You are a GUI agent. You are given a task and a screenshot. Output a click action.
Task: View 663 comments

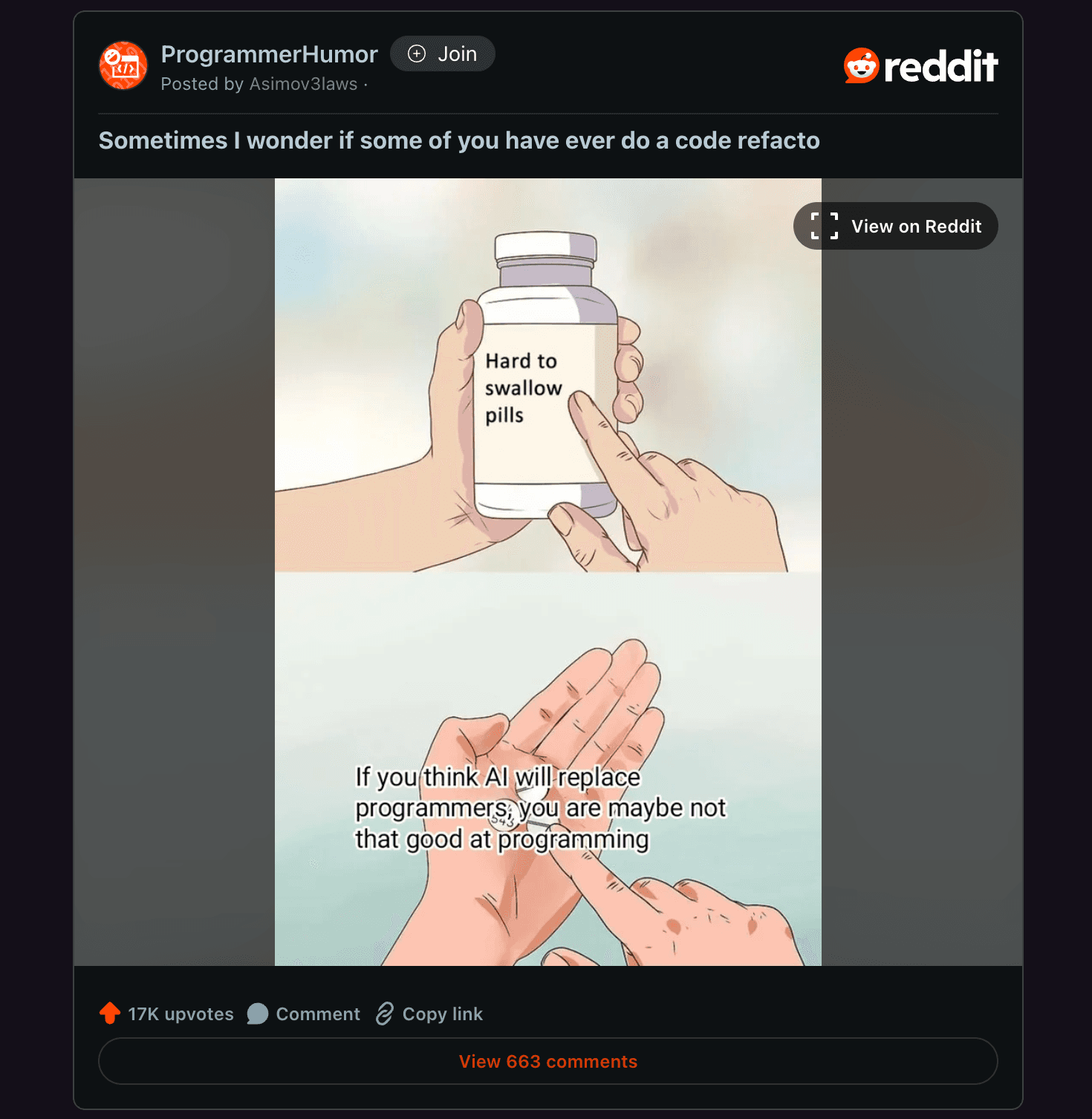[547, 1061]
